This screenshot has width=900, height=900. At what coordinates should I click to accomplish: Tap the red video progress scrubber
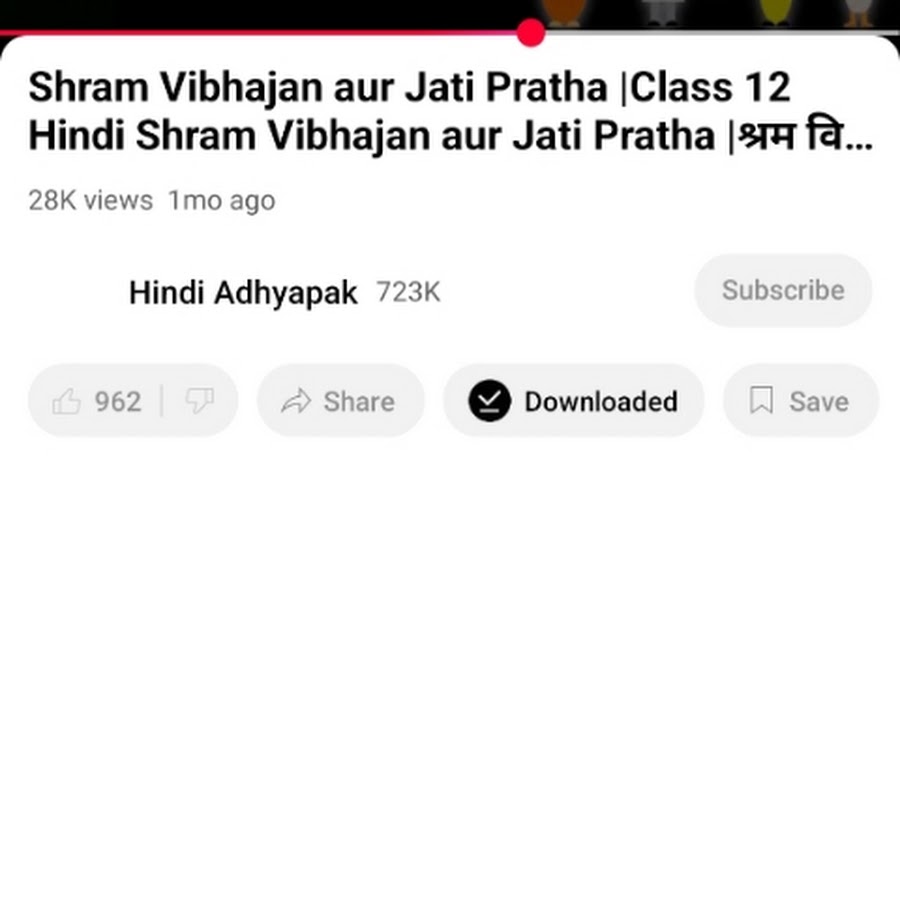(531, 33)
